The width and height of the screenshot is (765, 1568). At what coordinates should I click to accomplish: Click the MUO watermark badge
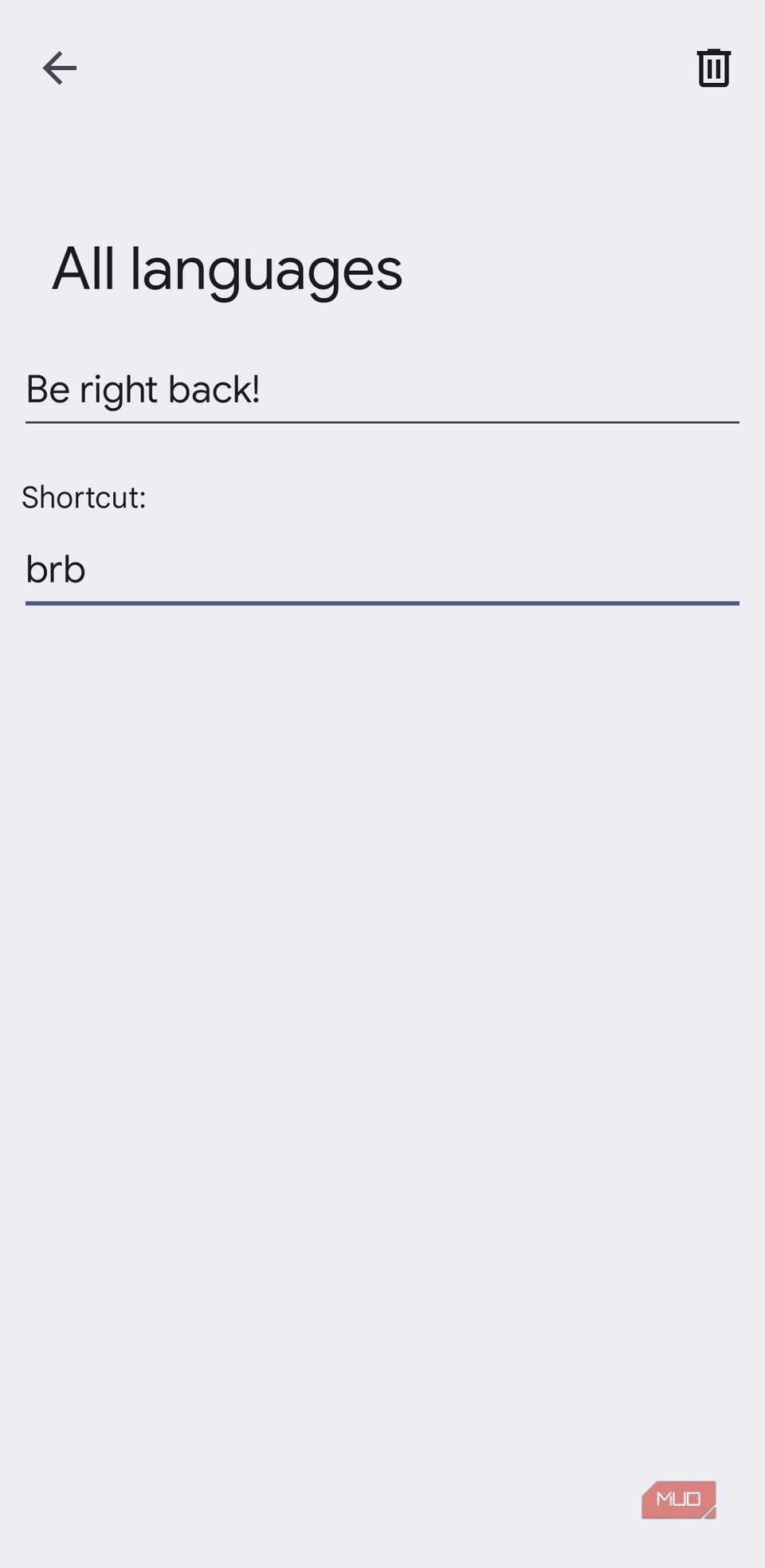(x=678, y=1499)
